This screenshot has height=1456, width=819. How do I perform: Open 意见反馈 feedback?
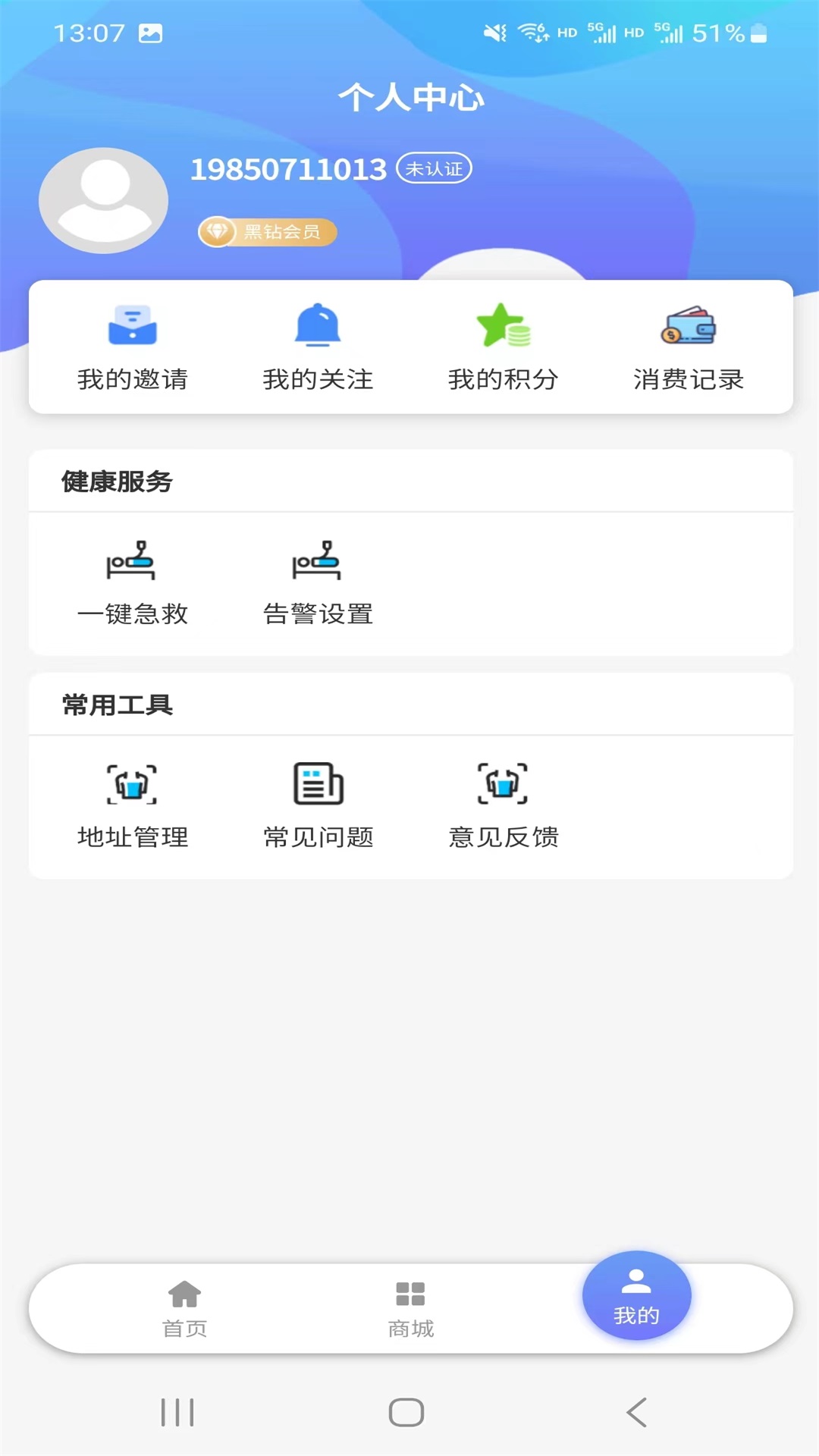503,805
